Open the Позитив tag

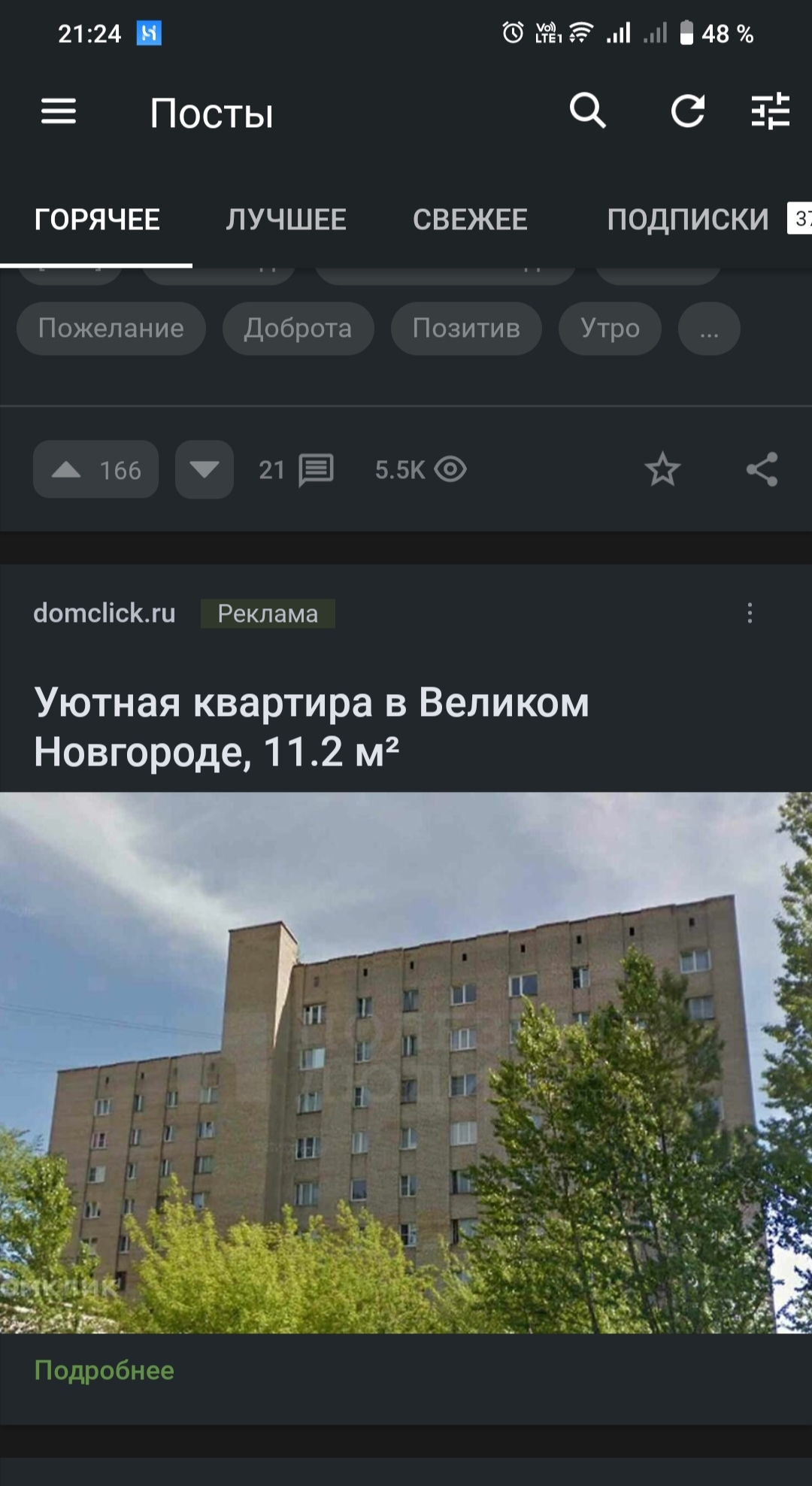[466, 329]
